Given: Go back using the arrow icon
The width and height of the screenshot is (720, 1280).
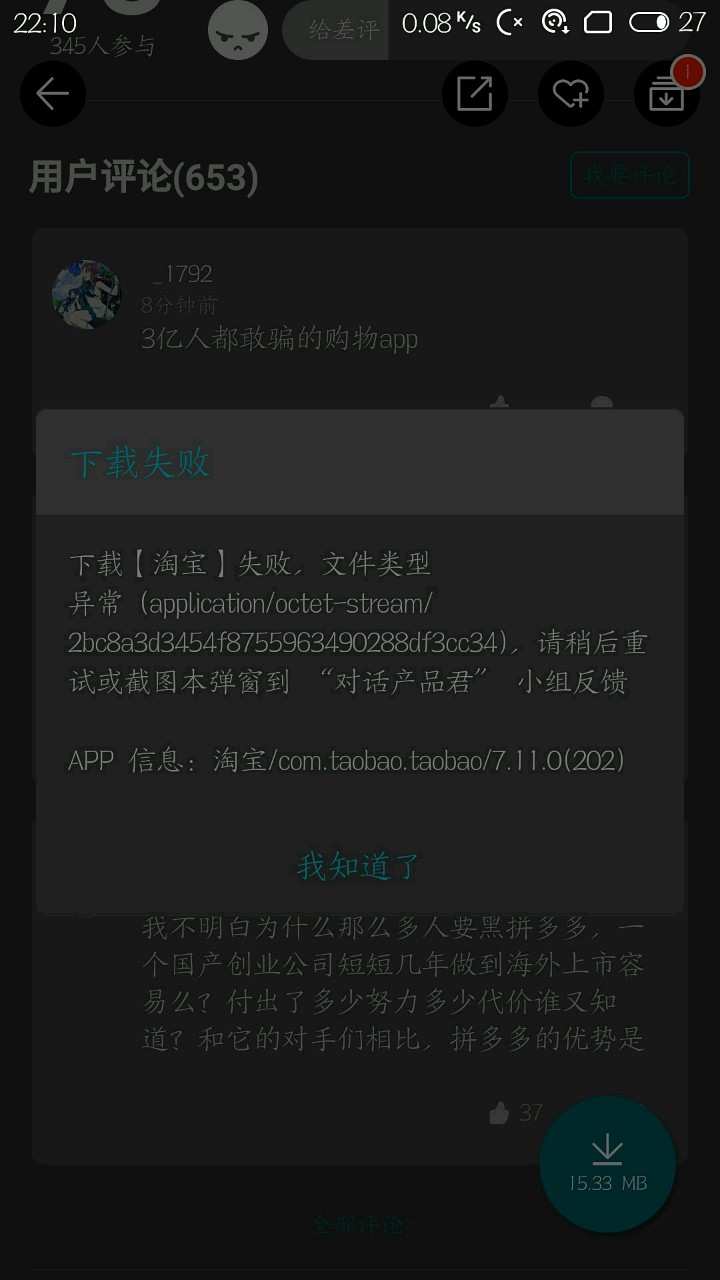Looking at the screenshot, I should 52,94.
